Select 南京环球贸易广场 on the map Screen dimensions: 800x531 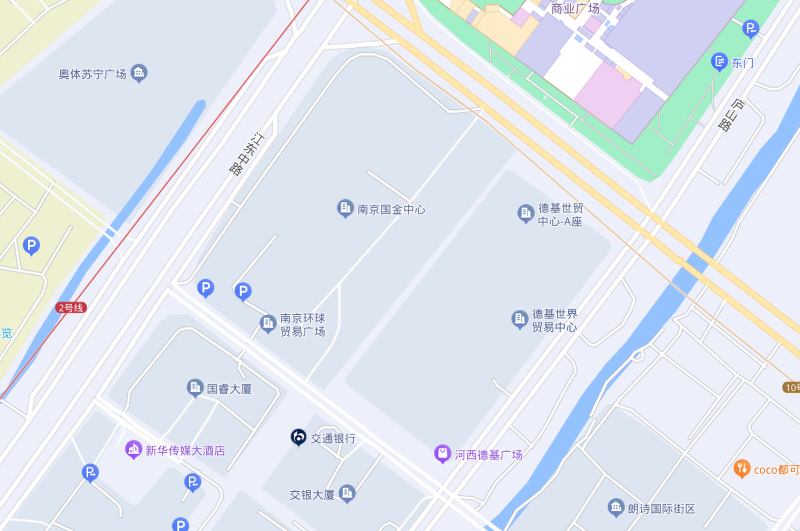[268, 323]
